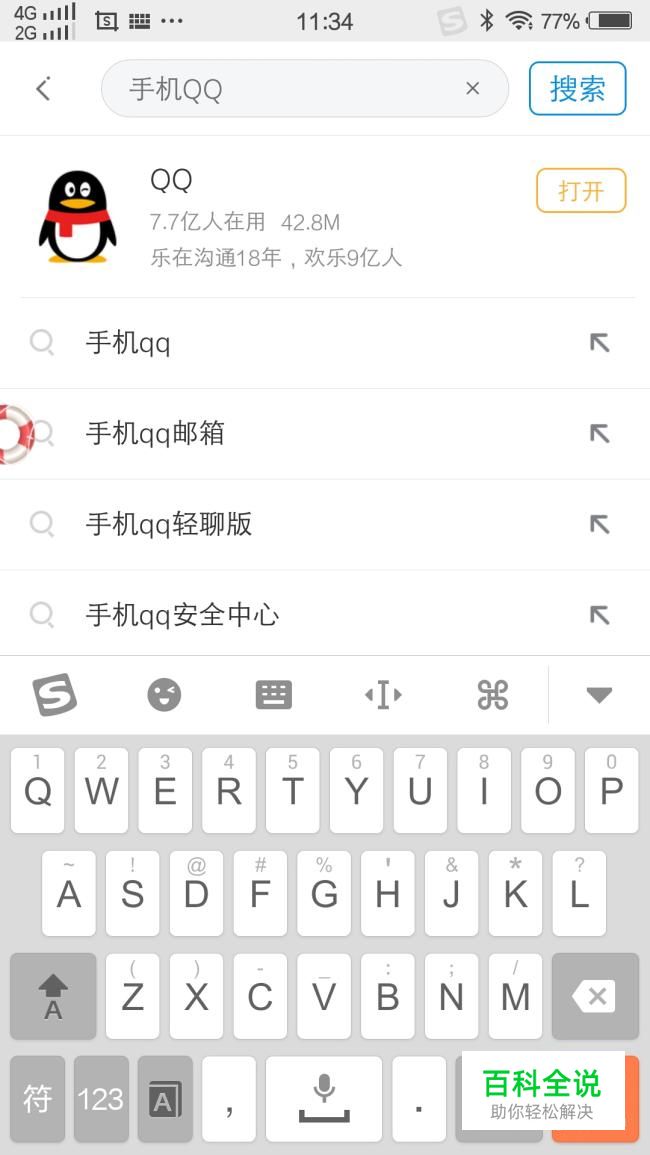Open the emoji panel on keyboard toolbar
The height and width of the screenshot is (1155, 650).
coord(164,695)
